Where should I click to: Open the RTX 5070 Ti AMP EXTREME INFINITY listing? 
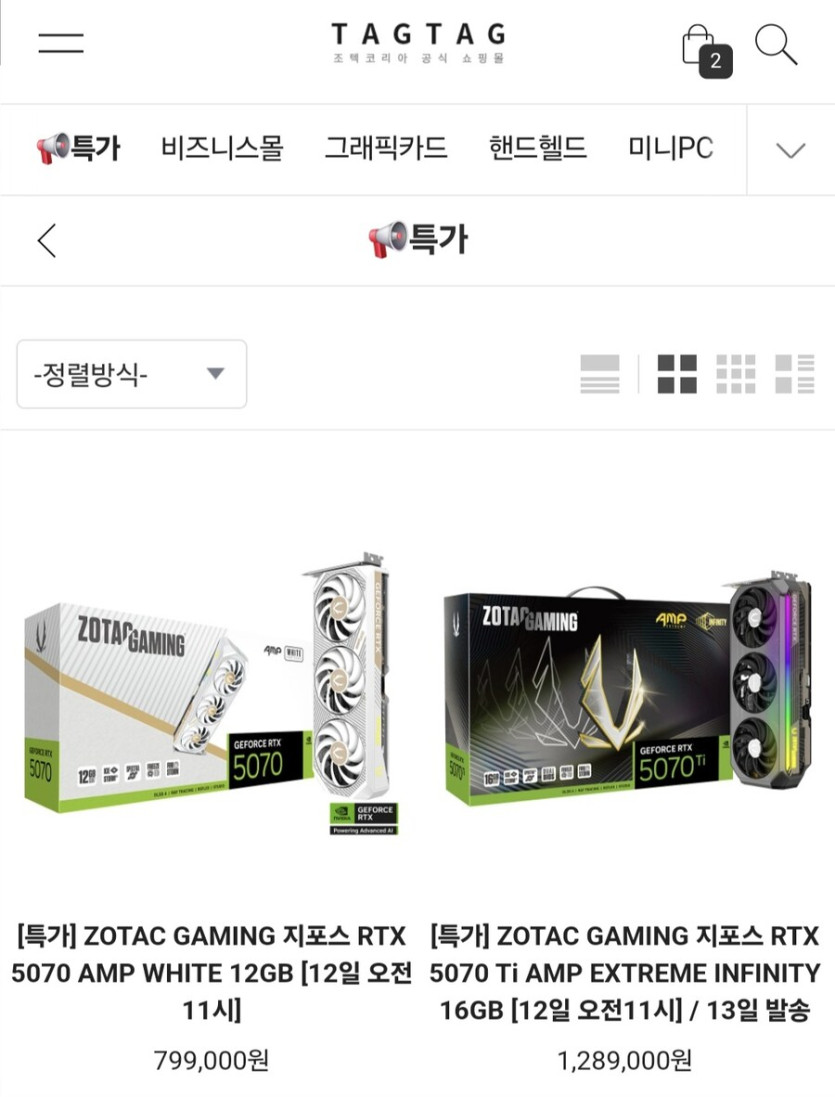click(x=624, y=973)
